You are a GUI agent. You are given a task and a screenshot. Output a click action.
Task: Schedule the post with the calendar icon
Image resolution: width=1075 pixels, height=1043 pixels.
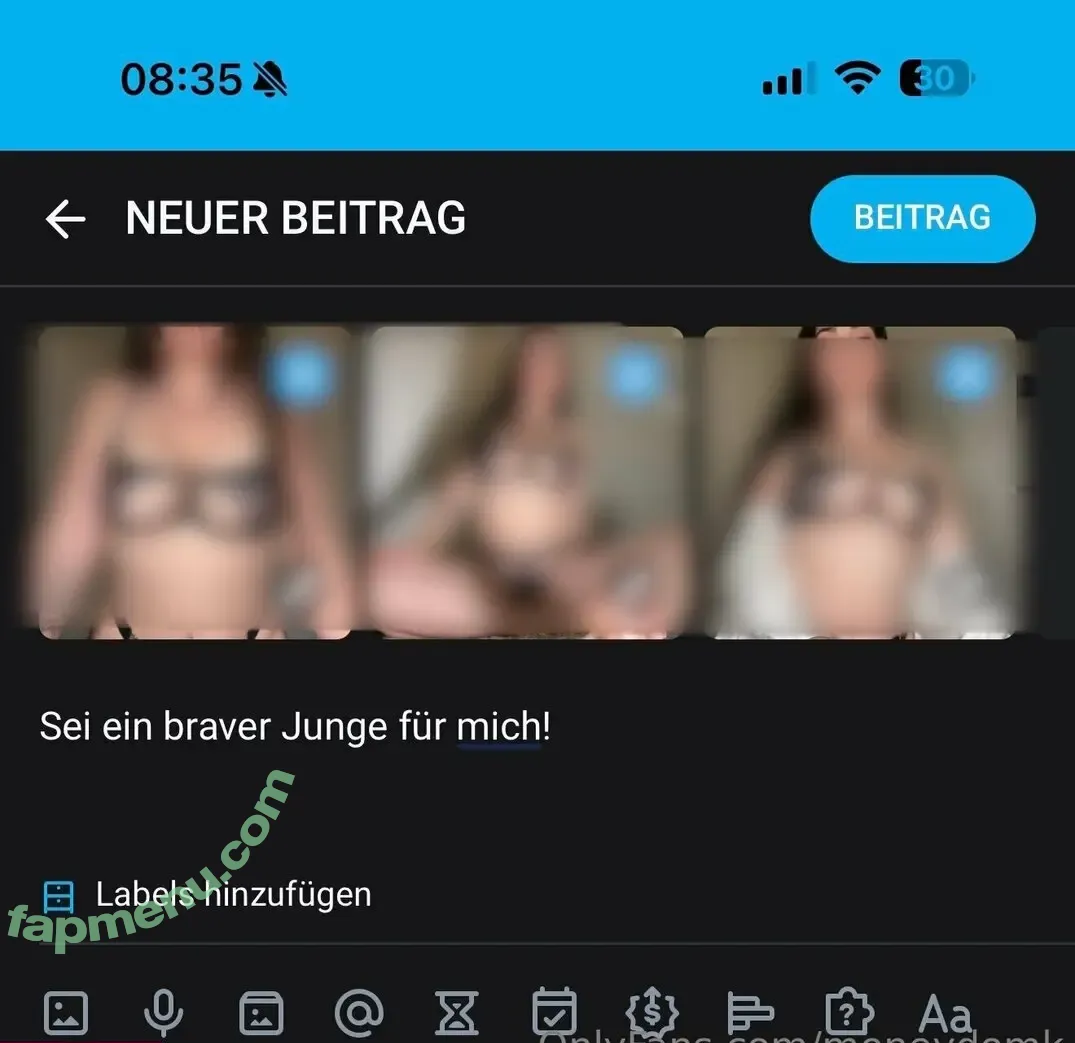click(x=554, y=1012)
